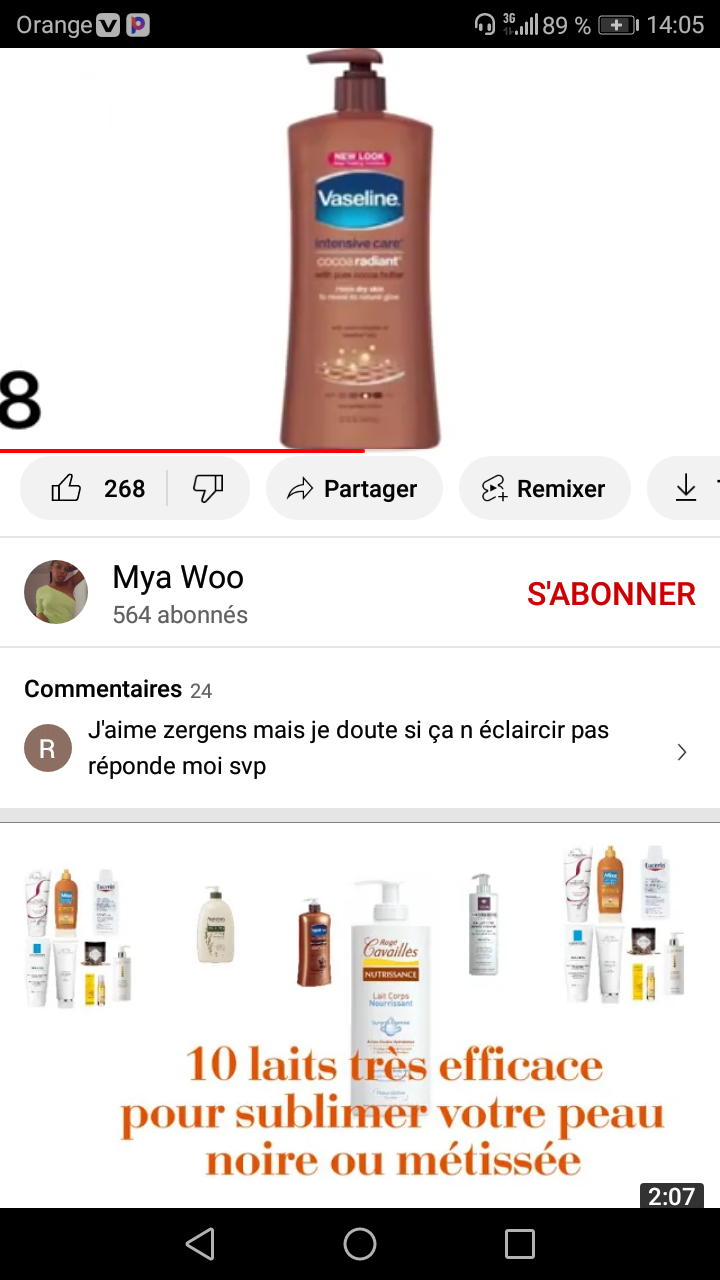The image size is (720, 1280).
Task: Subscribe with the S'ABONNER button
Action: tap(611, 594)
